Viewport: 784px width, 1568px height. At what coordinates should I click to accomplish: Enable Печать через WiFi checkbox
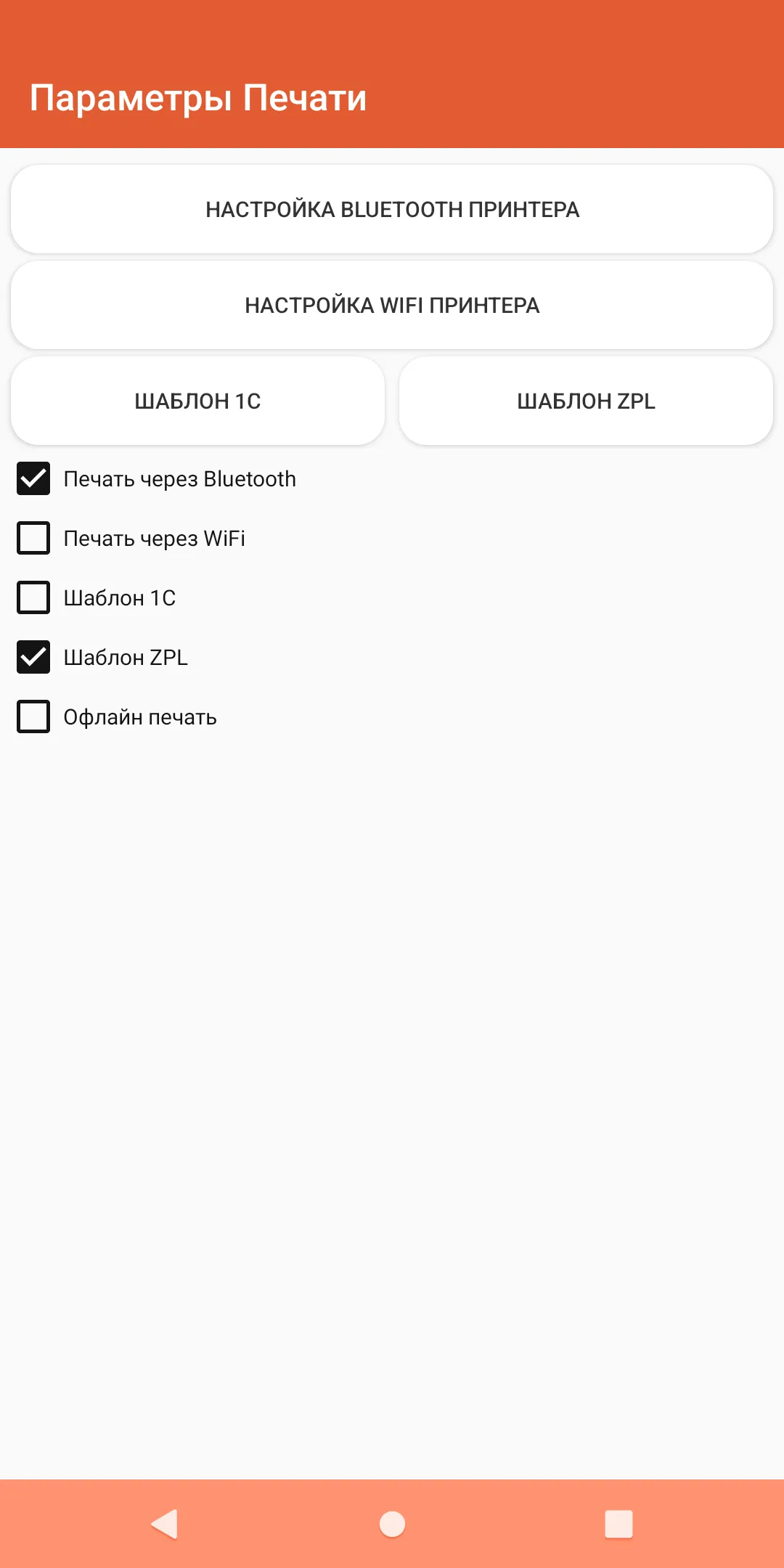pos(33,539)
